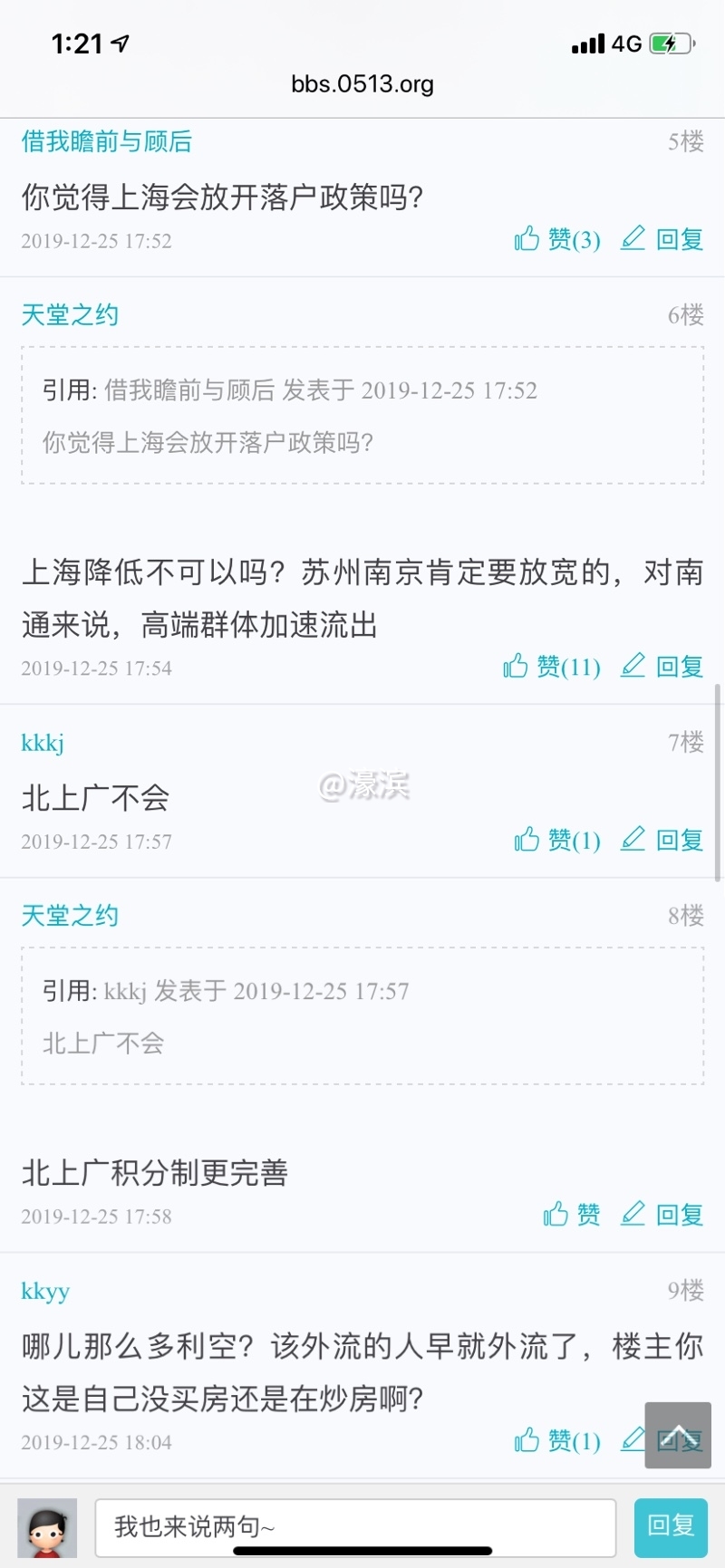Screen dimensions: 725x1568
Task: Open kkkj's user profile
Action: (x=43, y=744)
